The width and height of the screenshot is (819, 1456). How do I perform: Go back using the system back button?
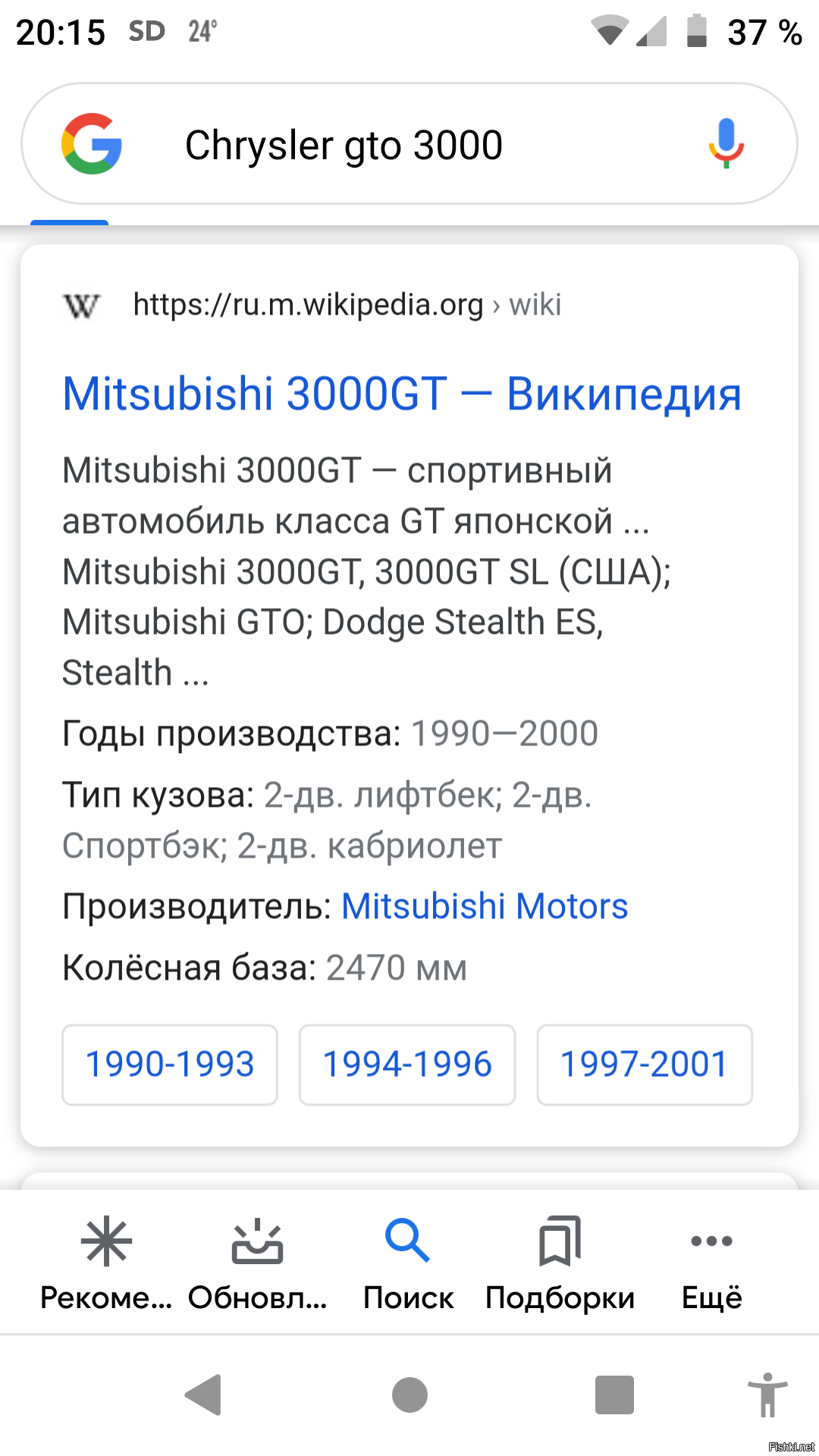click(x=203, y=1395)
